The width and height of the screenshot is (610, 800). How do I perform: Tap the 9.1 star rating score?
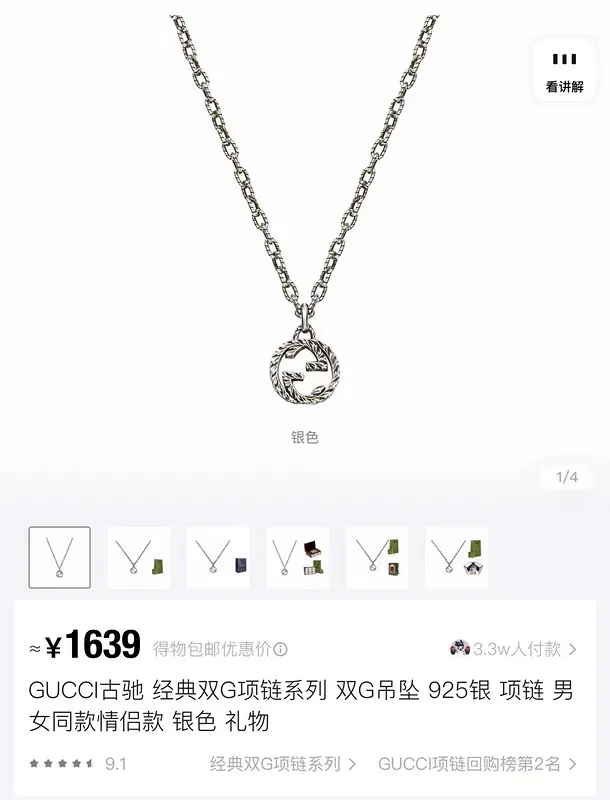point(114,764)
